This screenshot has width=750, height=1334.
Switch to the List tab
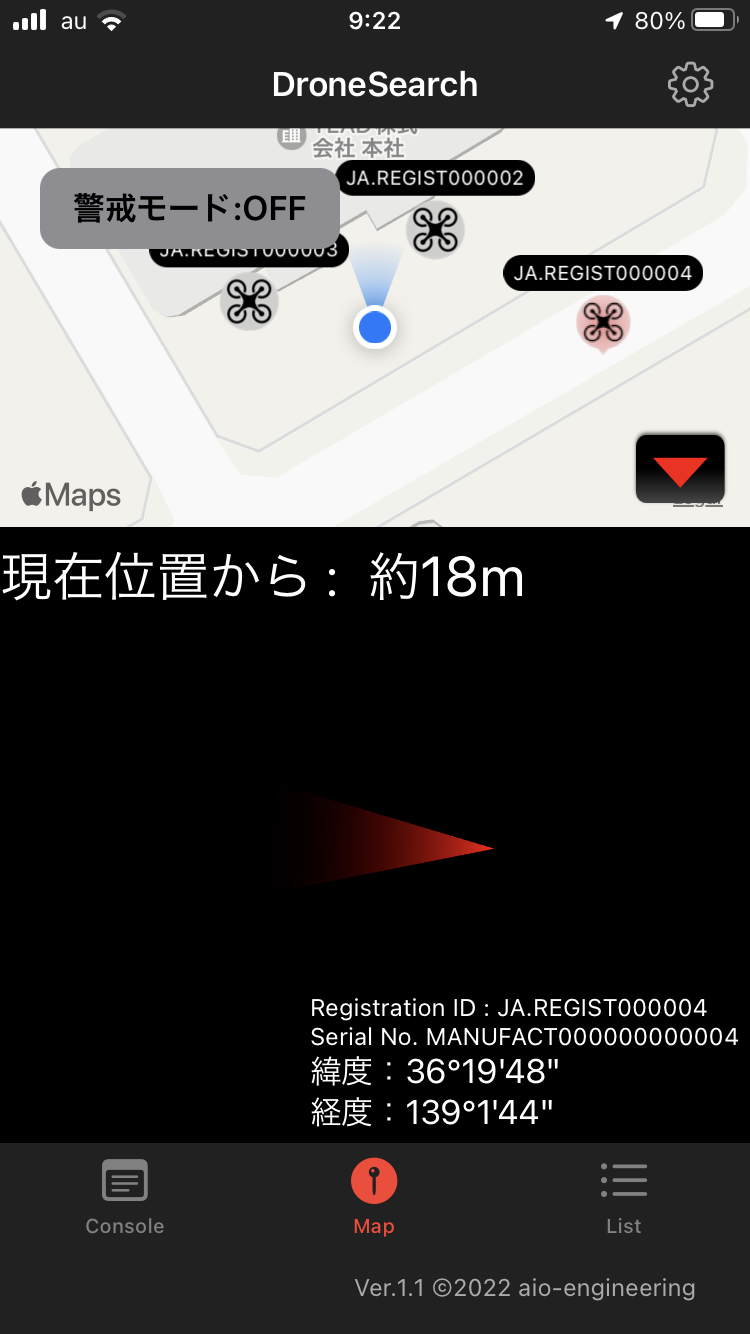point(624,1198)
